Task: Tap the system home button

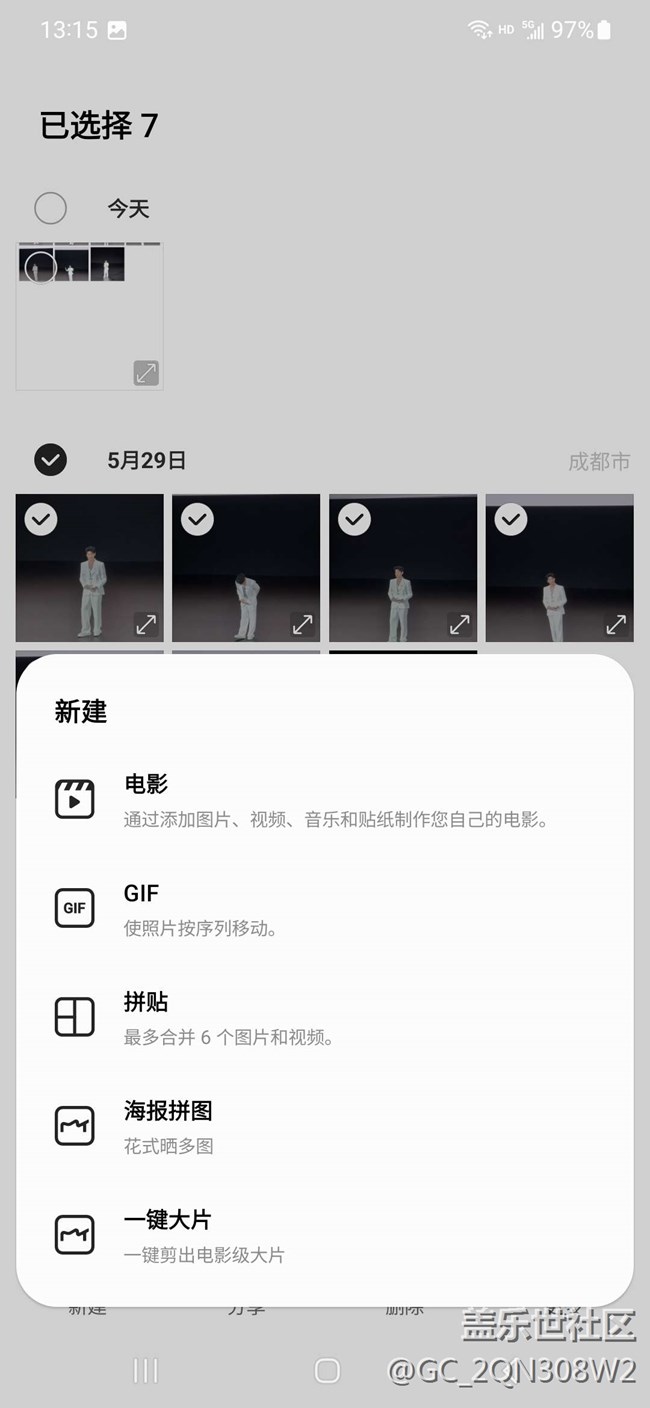Action: tap(327, 1371)
